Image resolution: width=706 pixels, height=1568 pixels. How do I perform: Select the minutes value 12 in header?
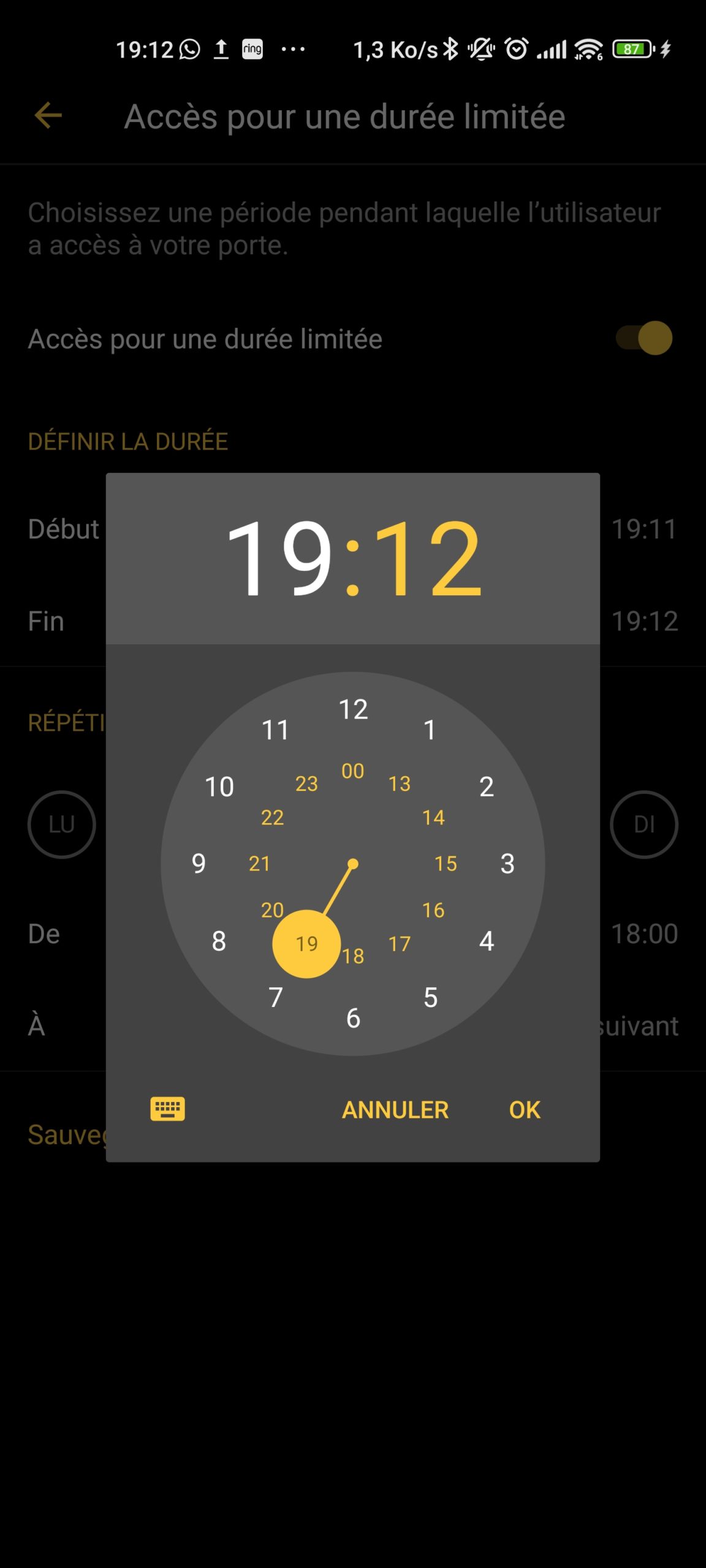427,557
